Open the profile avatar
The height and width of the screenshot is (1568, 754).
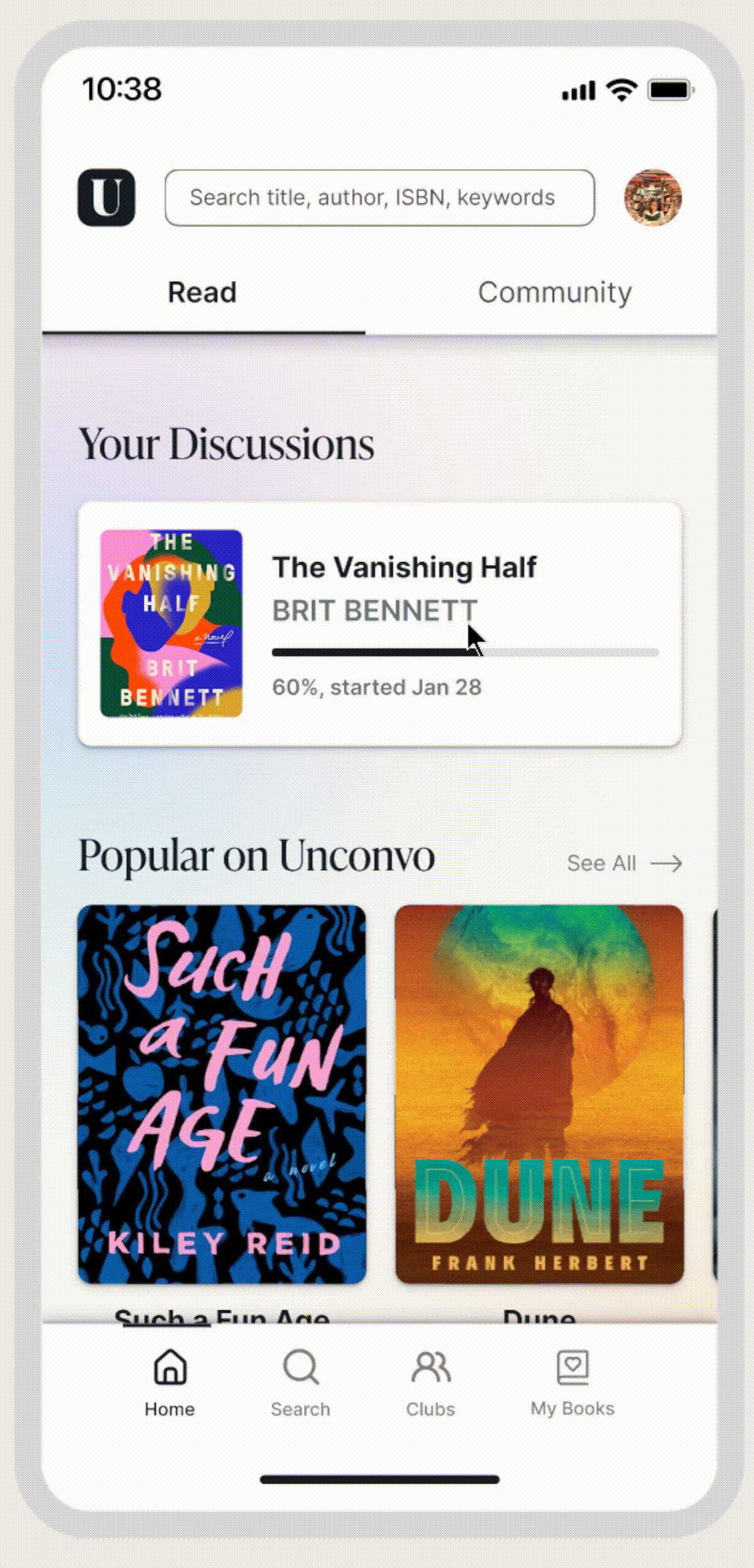(x=653, y=197)
